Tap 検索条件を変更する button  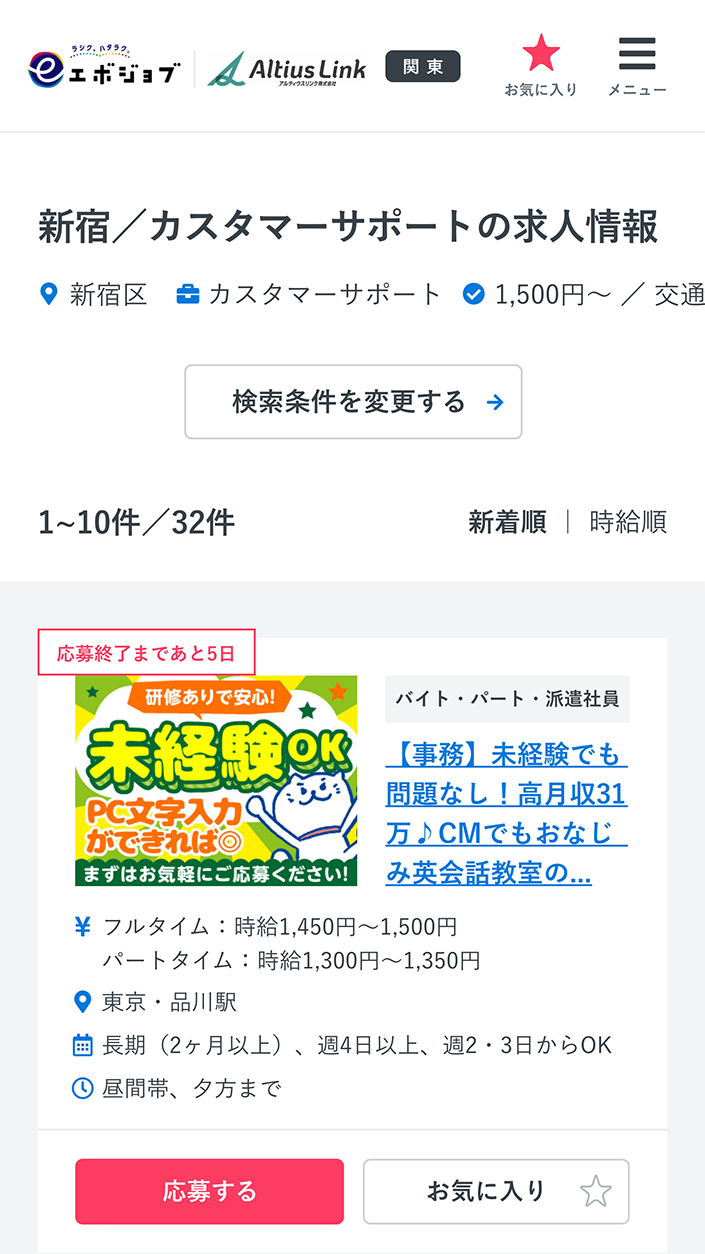353,402
